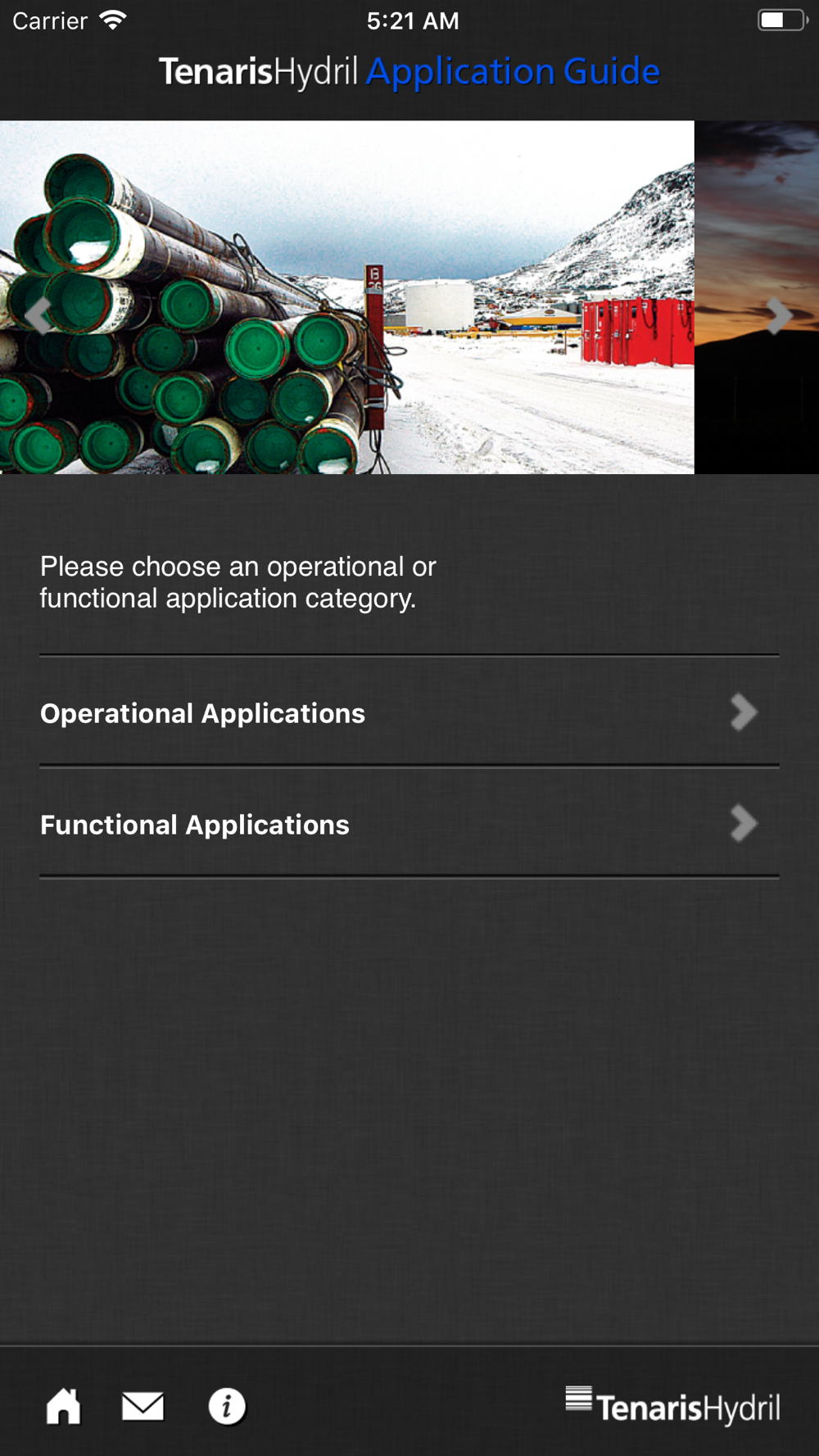This screenshot has width=819, height=1456.
Task: Open Operational Applications category
Action: 409,712
